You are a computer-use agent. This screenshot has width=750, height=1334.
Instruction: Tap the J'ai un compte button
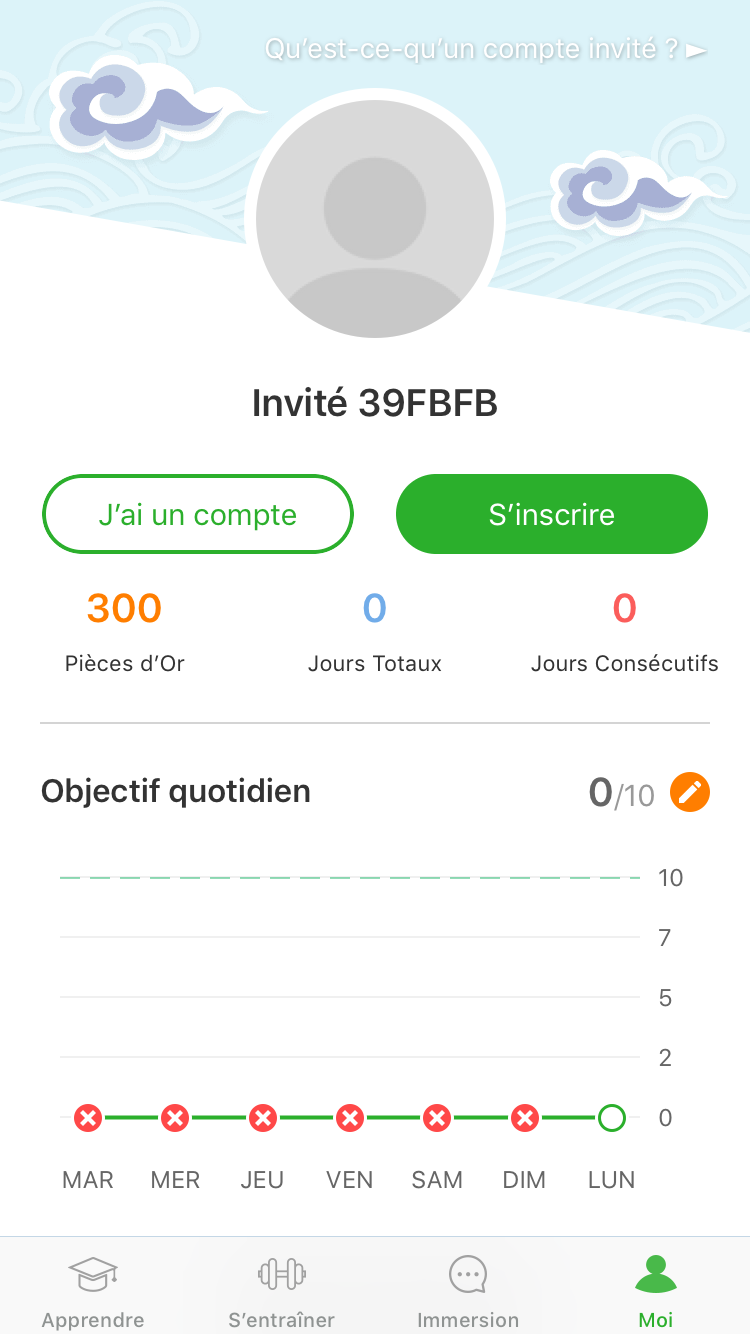[198, 514]
